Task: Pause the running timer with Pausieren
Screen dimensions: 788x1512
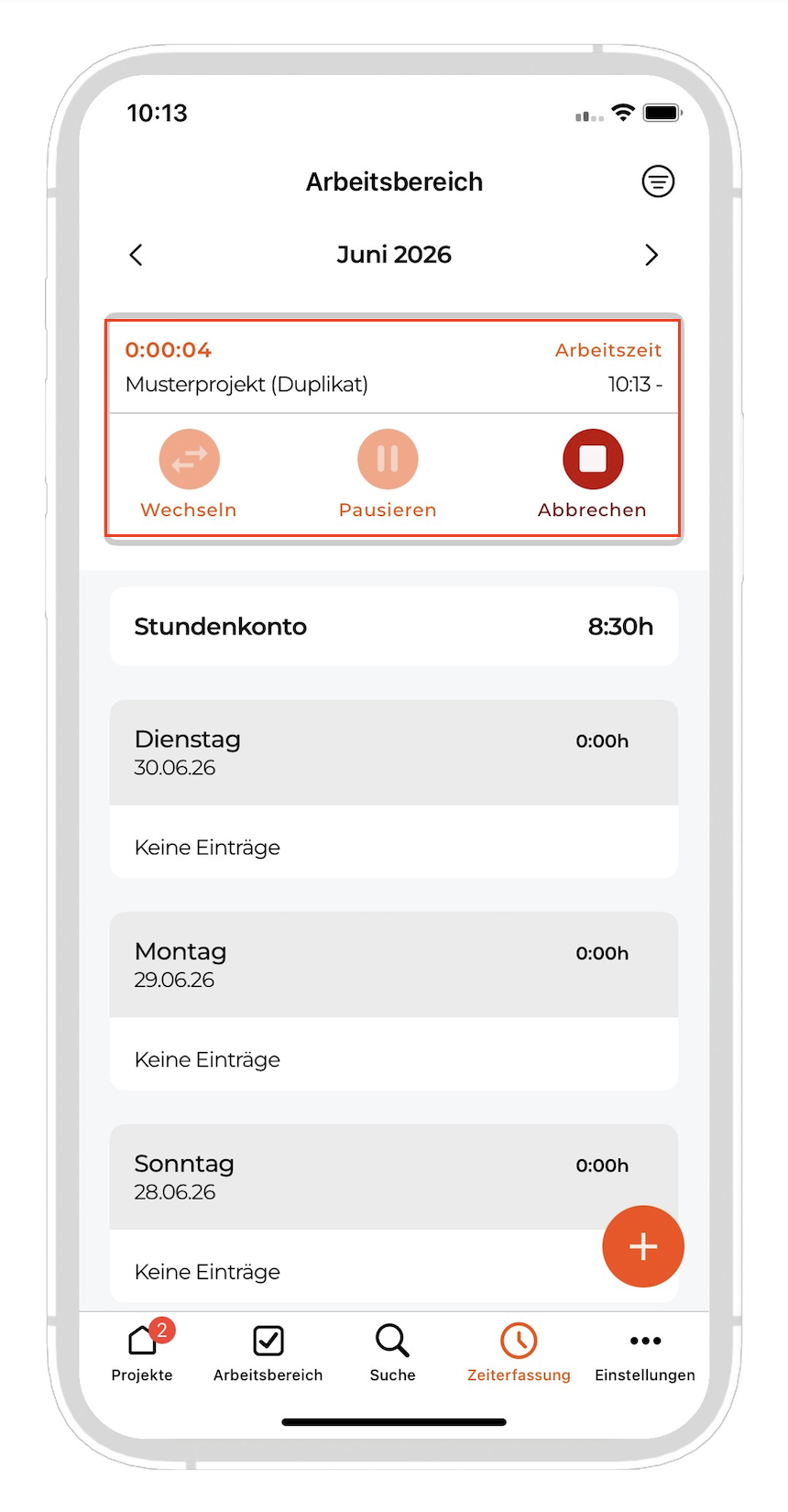Action: [x=388, y=474]
